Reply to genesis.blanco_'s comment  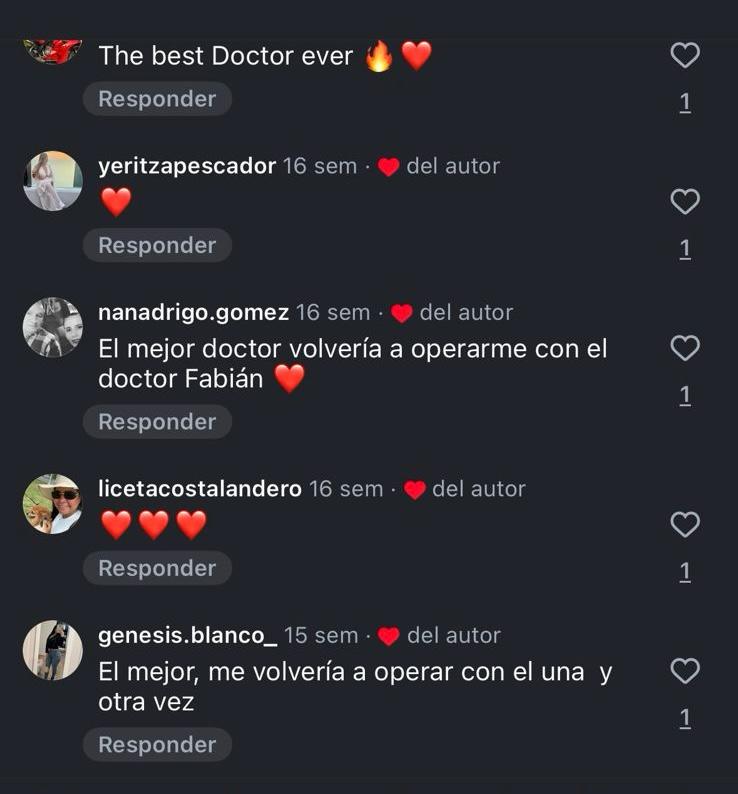[x=157, y=745]
